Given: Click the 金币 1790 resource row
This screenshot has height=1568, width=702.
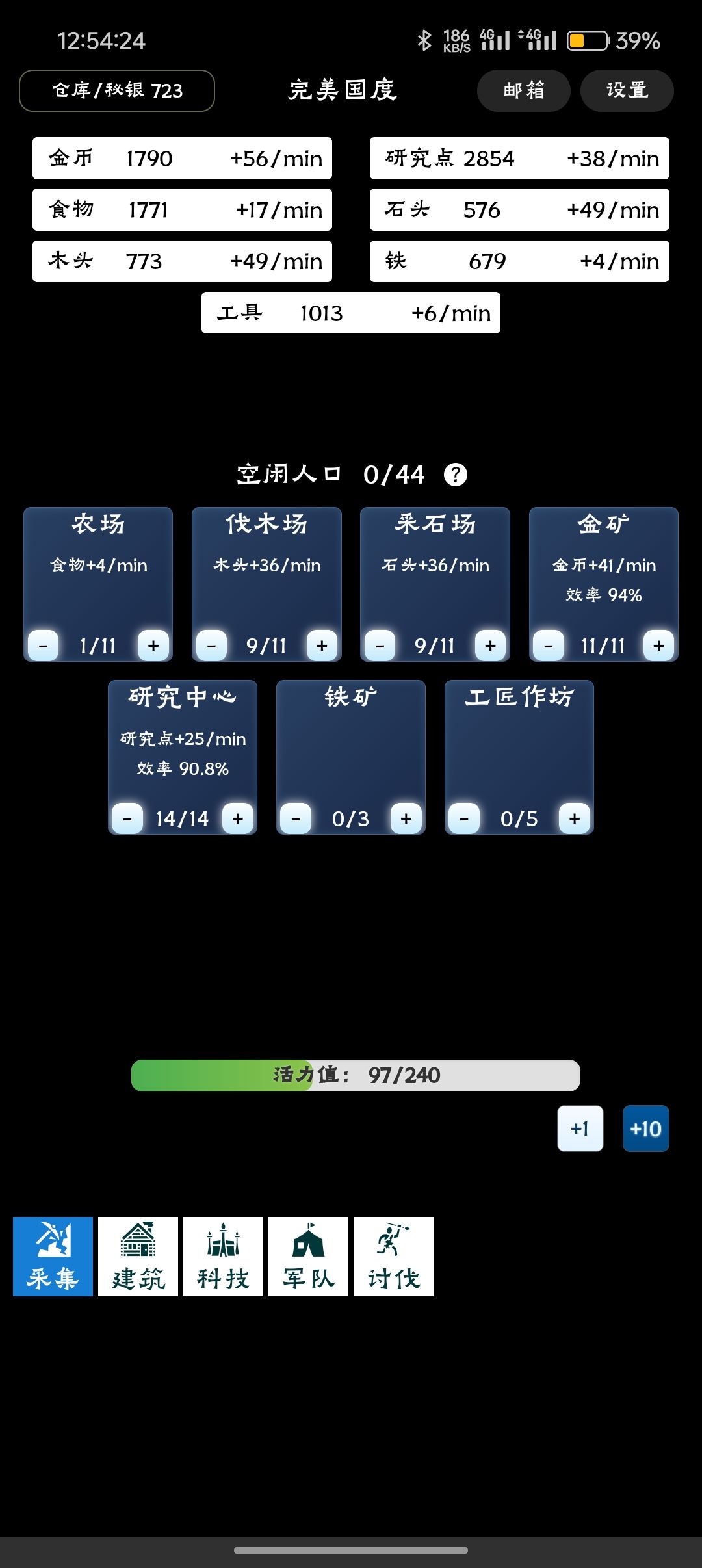Looking at the screenshot, I should point(181,158).
